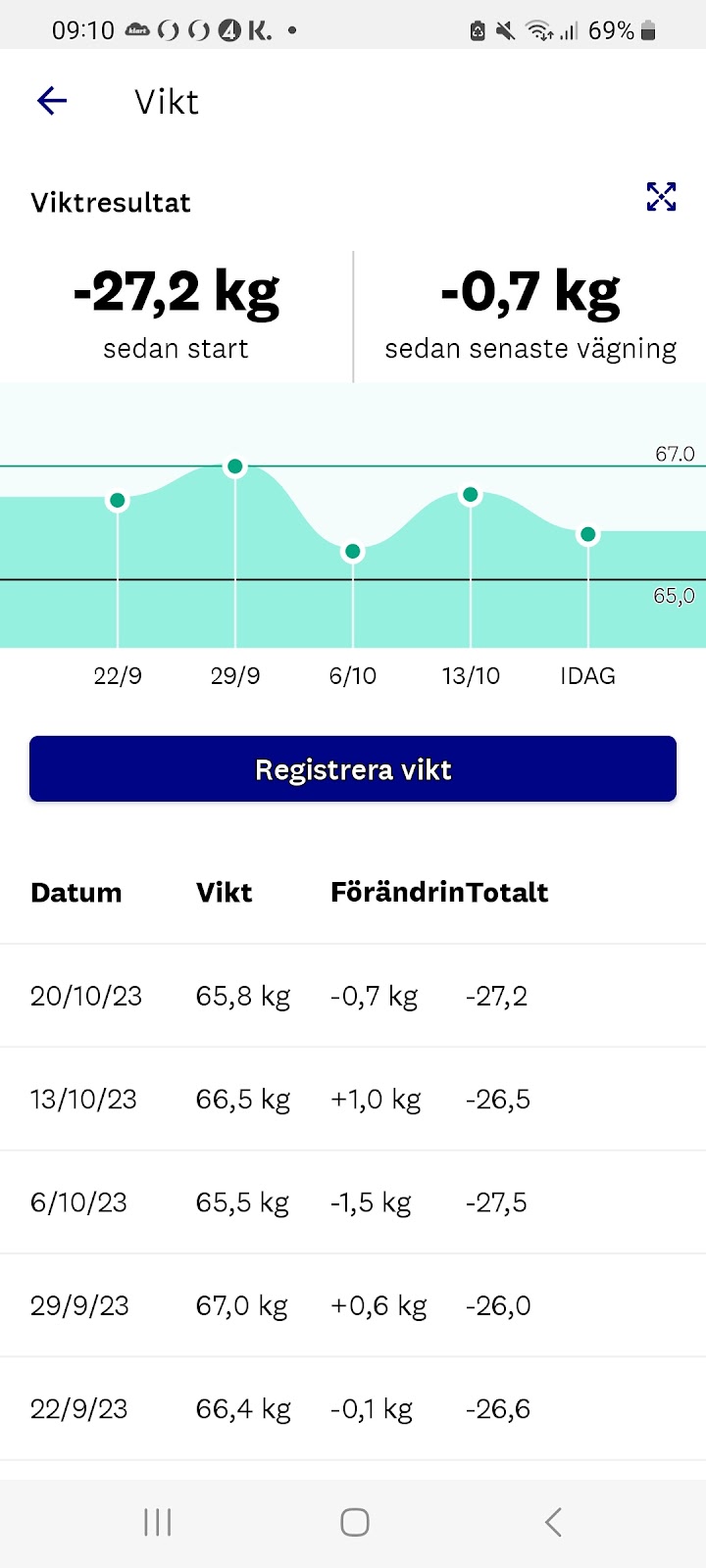Open recent apps from the navigation bar
706x1568 pixels.
158,1522
